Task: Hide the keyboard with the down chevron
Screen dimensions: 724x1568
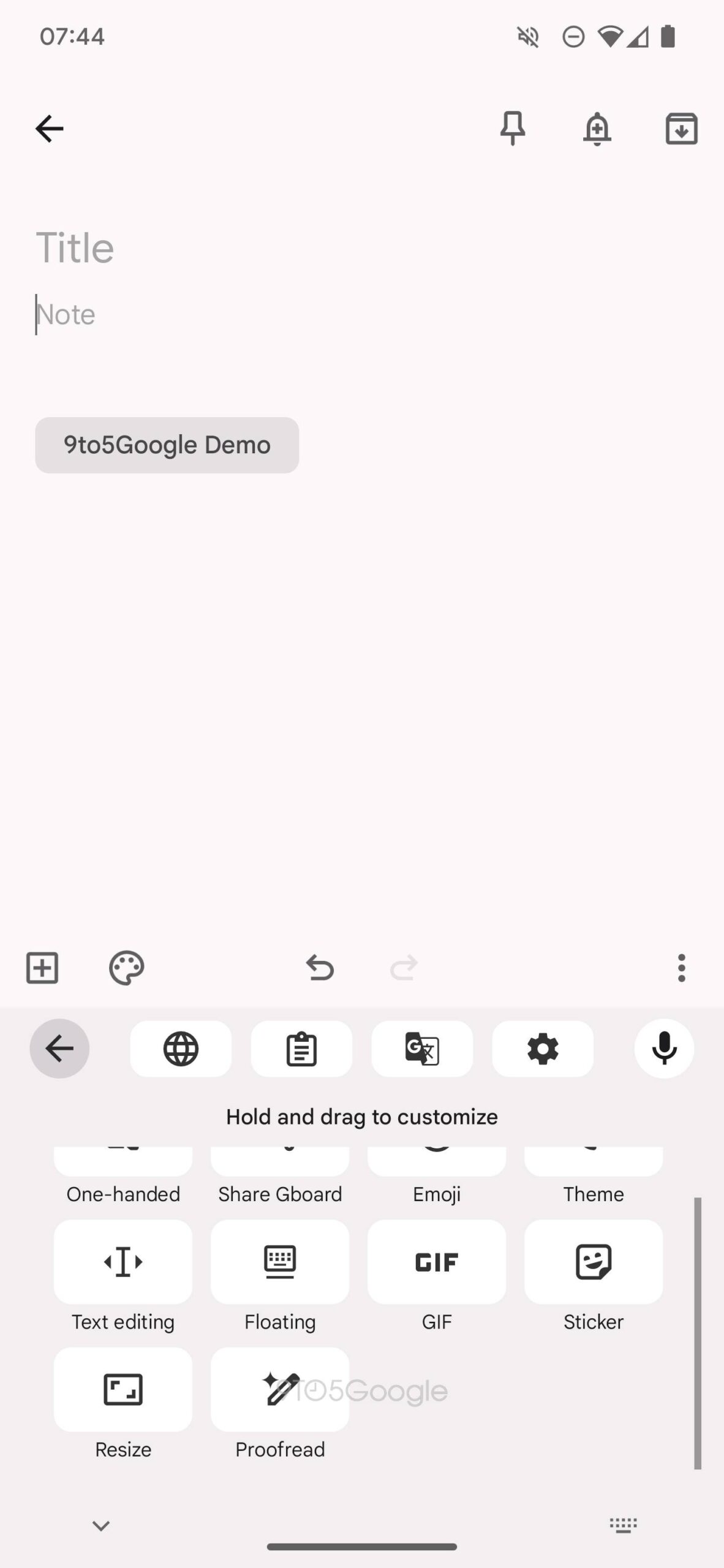Action: 101,1526
